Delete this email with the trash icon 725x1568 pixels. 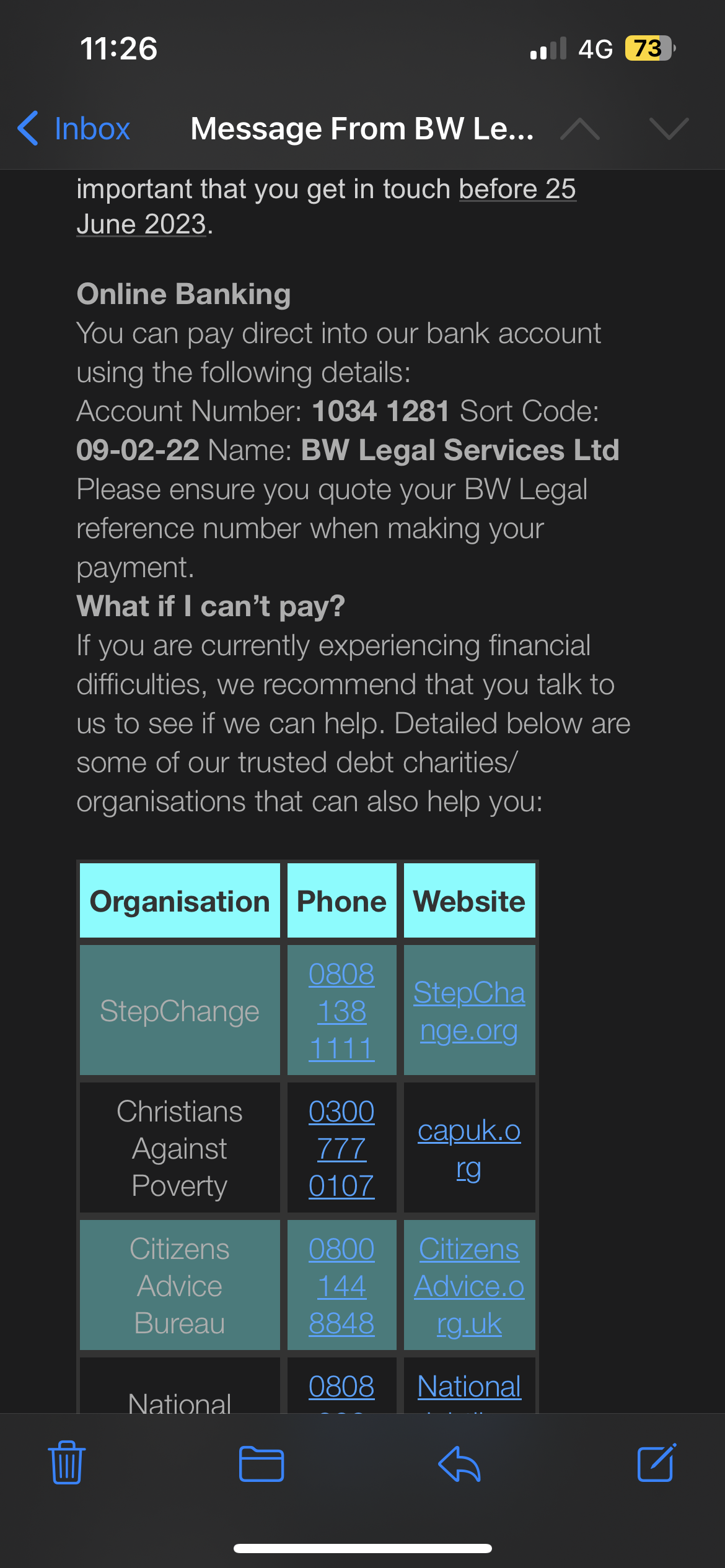67,1463
